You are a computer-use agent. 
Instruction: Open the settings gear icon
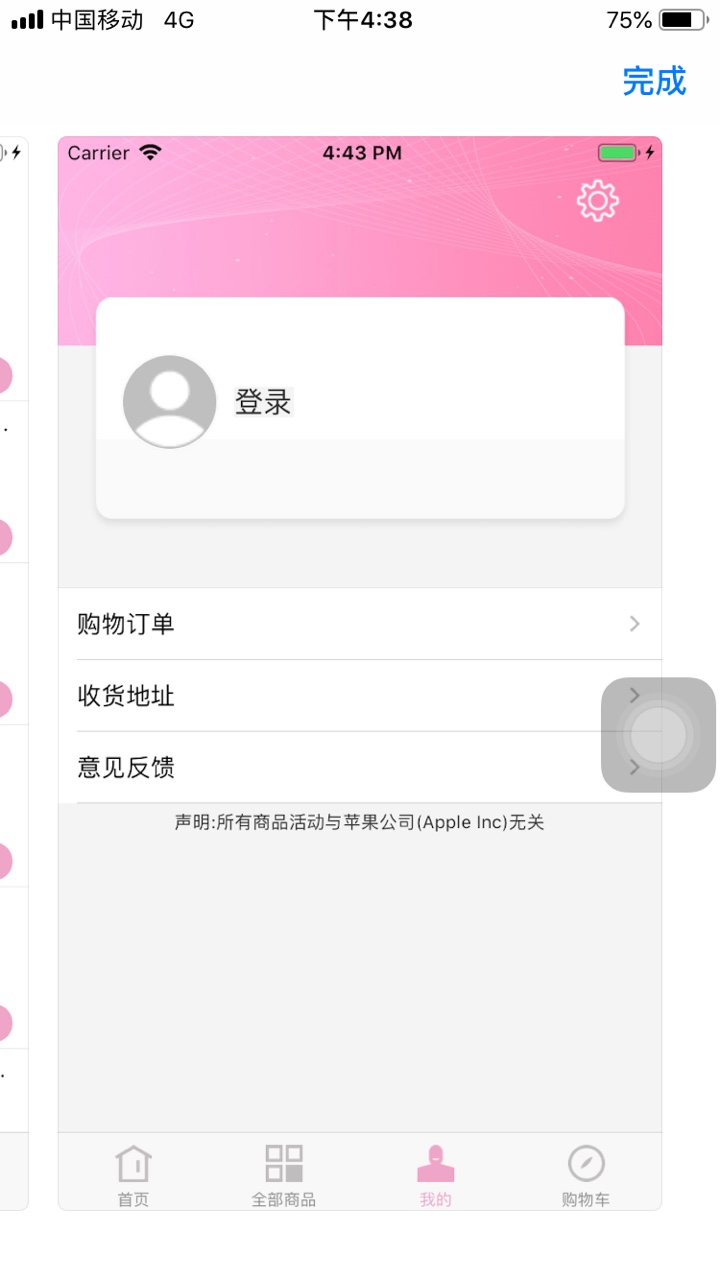(597, 199)
